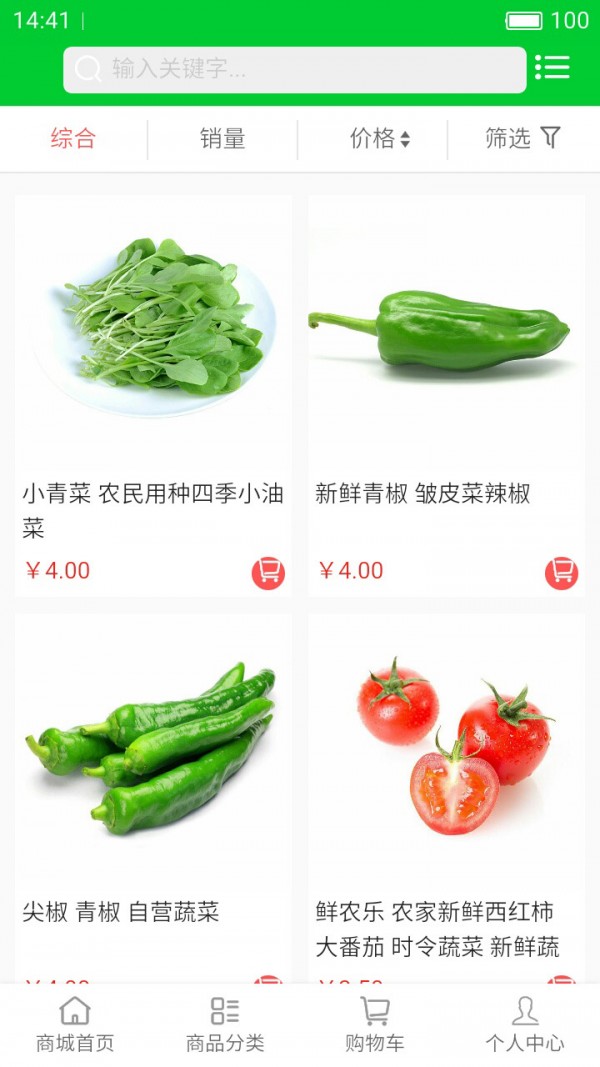The height and width of the screenshot is (1067, 600).
Task: Open the 筛选 filter options
Action: tap(522, 139)
